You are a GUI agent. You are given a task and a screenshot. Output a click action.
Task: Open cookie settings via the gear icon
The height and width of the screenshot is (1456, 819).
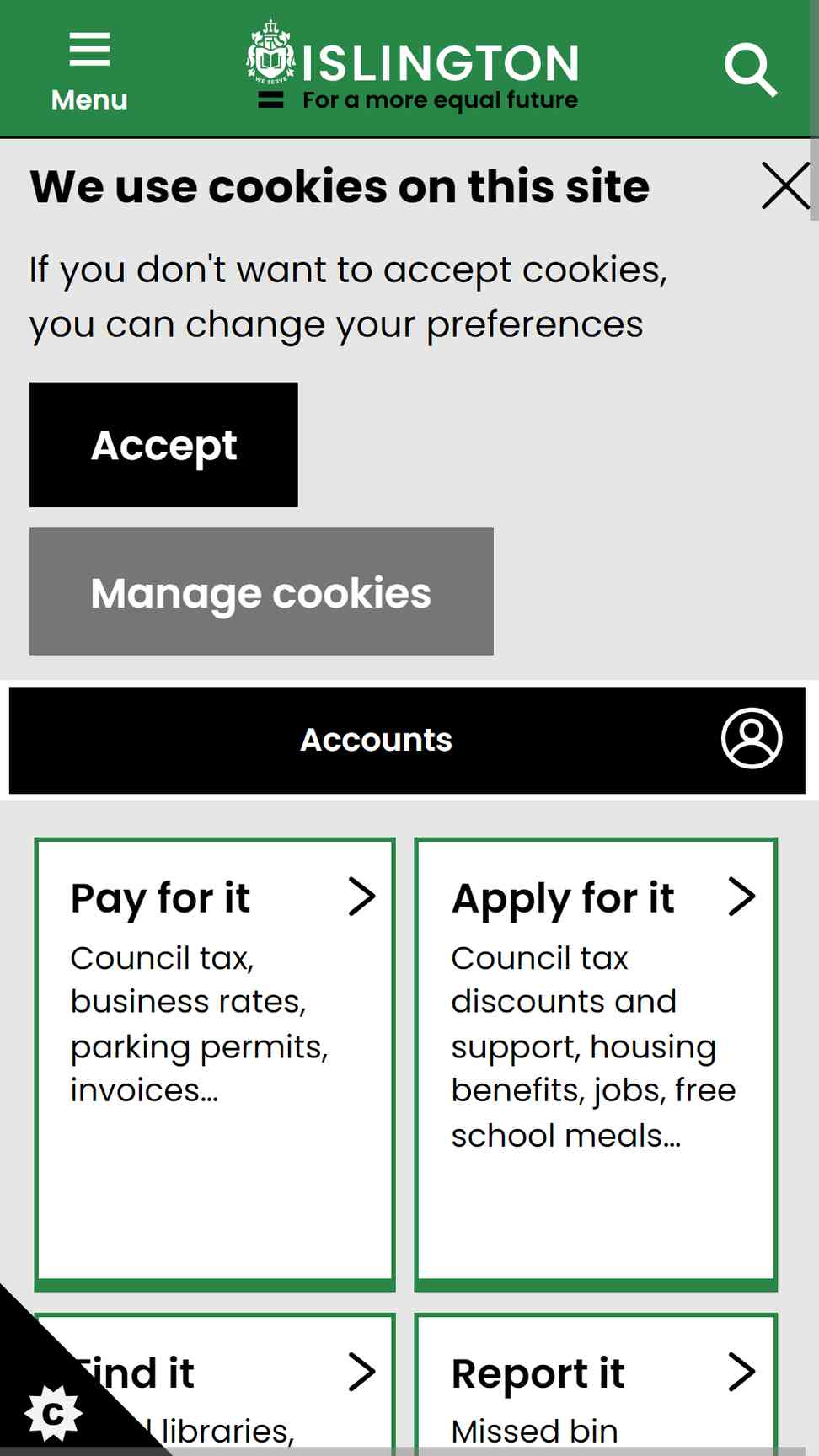(52, 1413)
